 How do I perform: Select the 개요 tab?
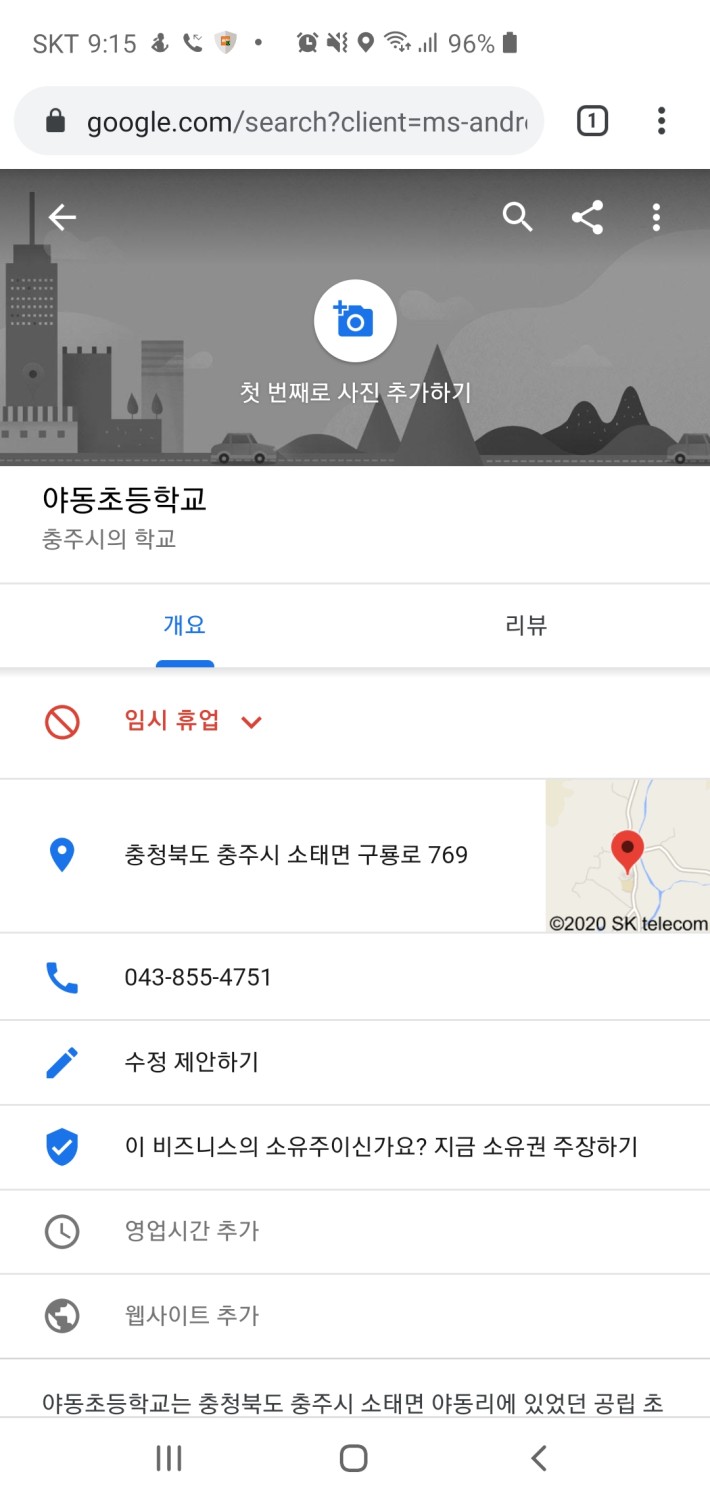(x=185, y=626)
